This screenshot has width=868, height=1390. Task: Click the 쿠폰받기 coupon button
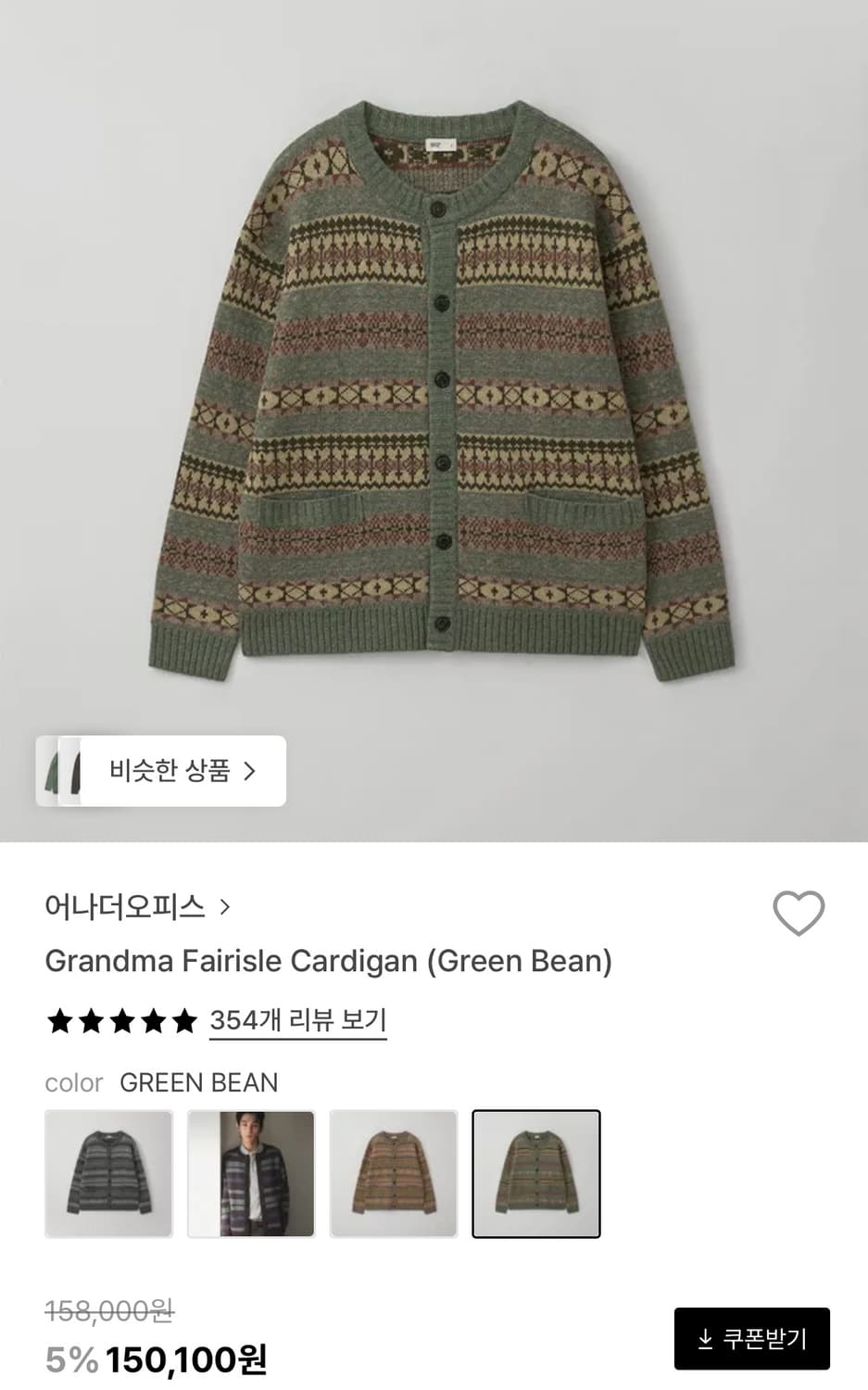tap(752, 1338)
